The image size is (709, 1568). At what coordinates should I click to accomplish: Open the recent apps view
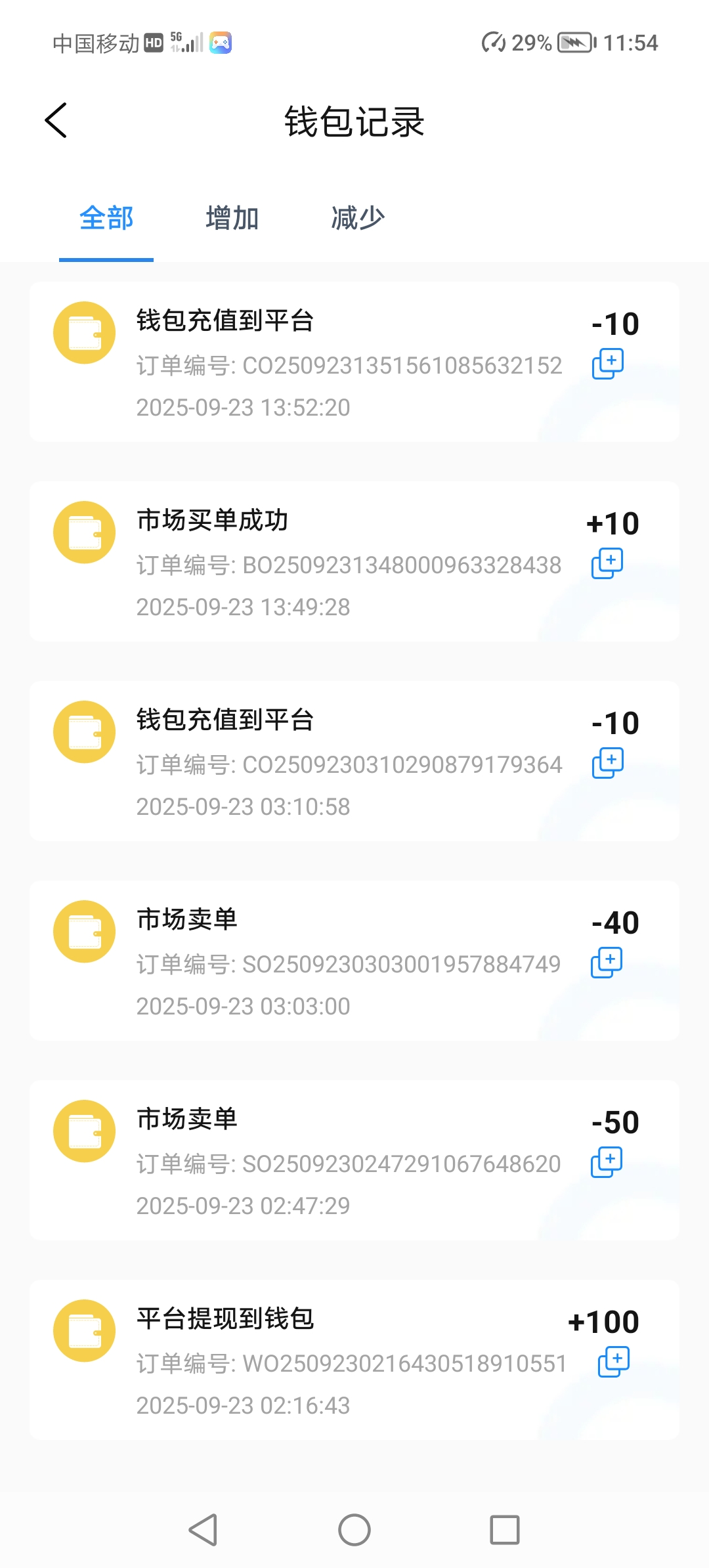(x=505, y=1530)
